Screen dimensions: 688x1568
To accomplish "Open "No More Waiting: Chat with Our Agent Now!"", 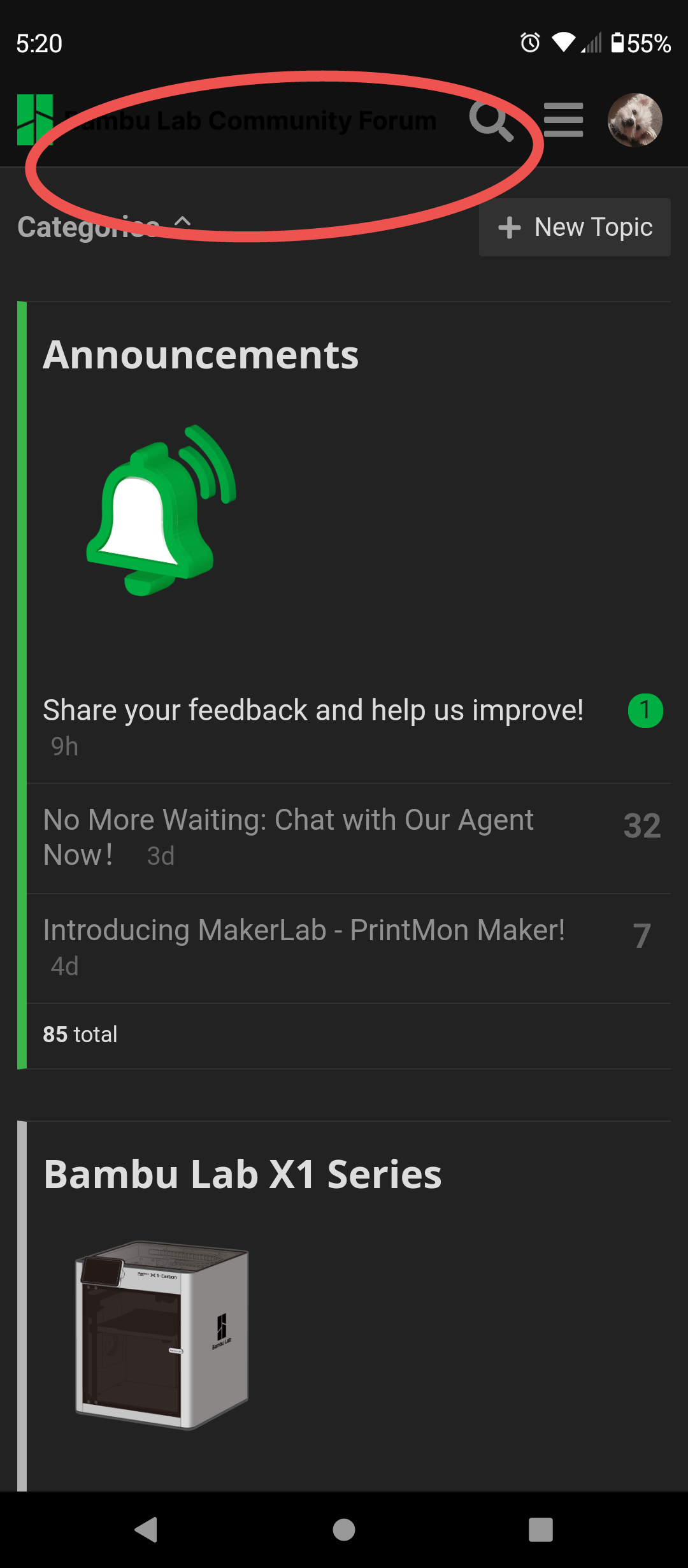I will tap(289, 837).
